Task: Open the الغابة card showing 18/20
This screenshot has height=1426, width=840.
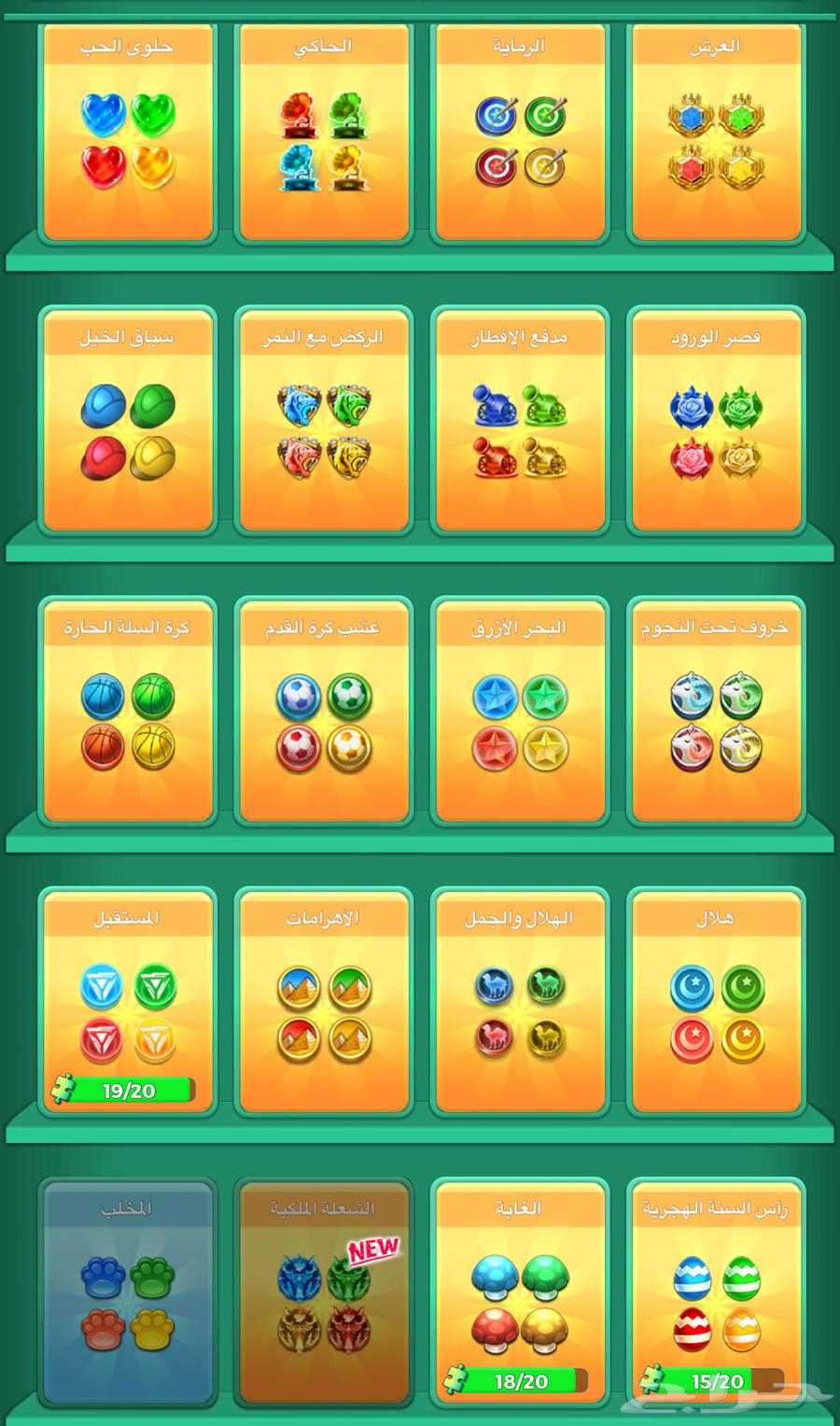Action: tap(520, 1297)
